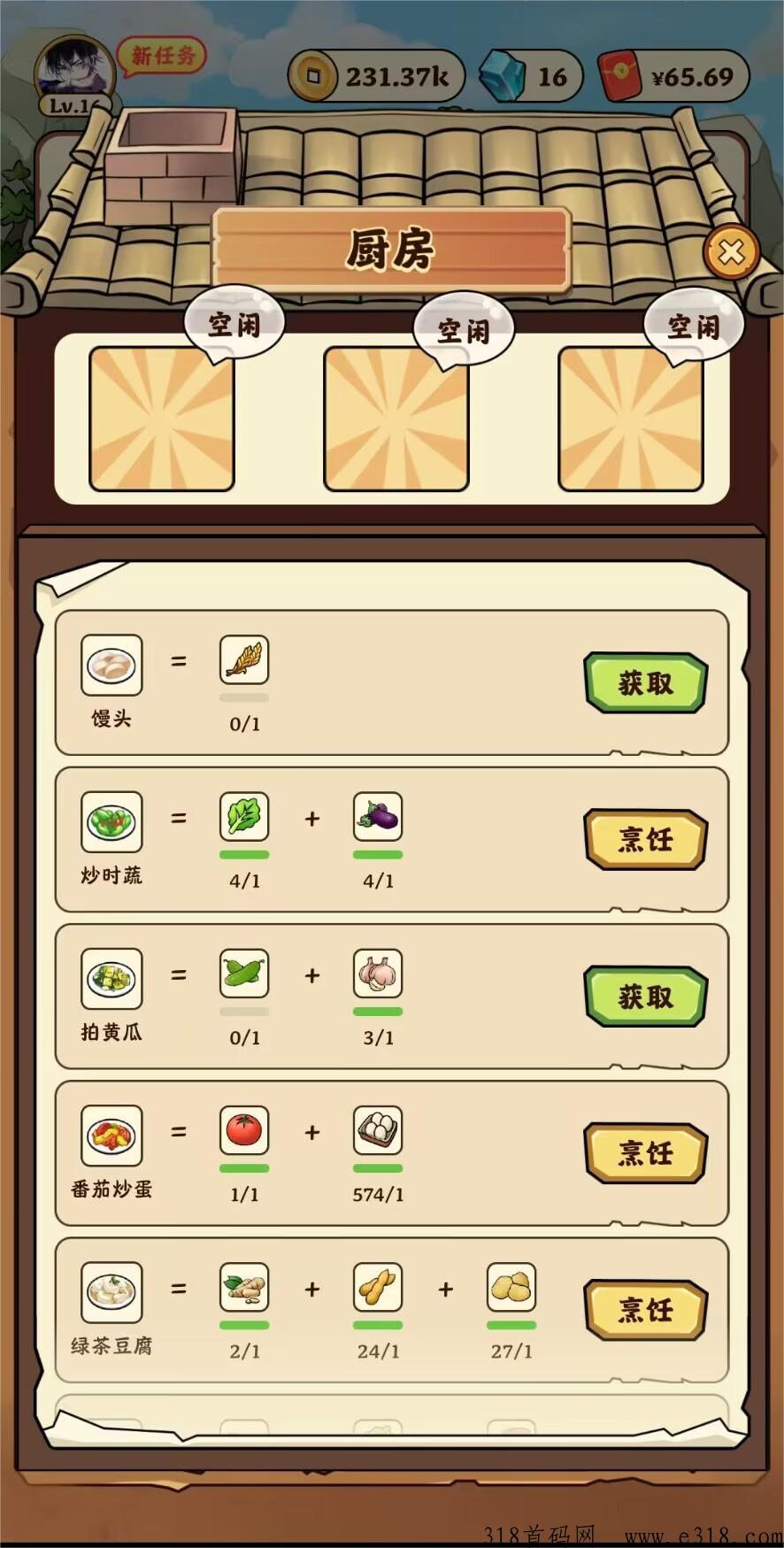This screenshot has height=1548, width=784.
Task: Open the red envelope ¥65.69 balance
Action: point(673,77)
